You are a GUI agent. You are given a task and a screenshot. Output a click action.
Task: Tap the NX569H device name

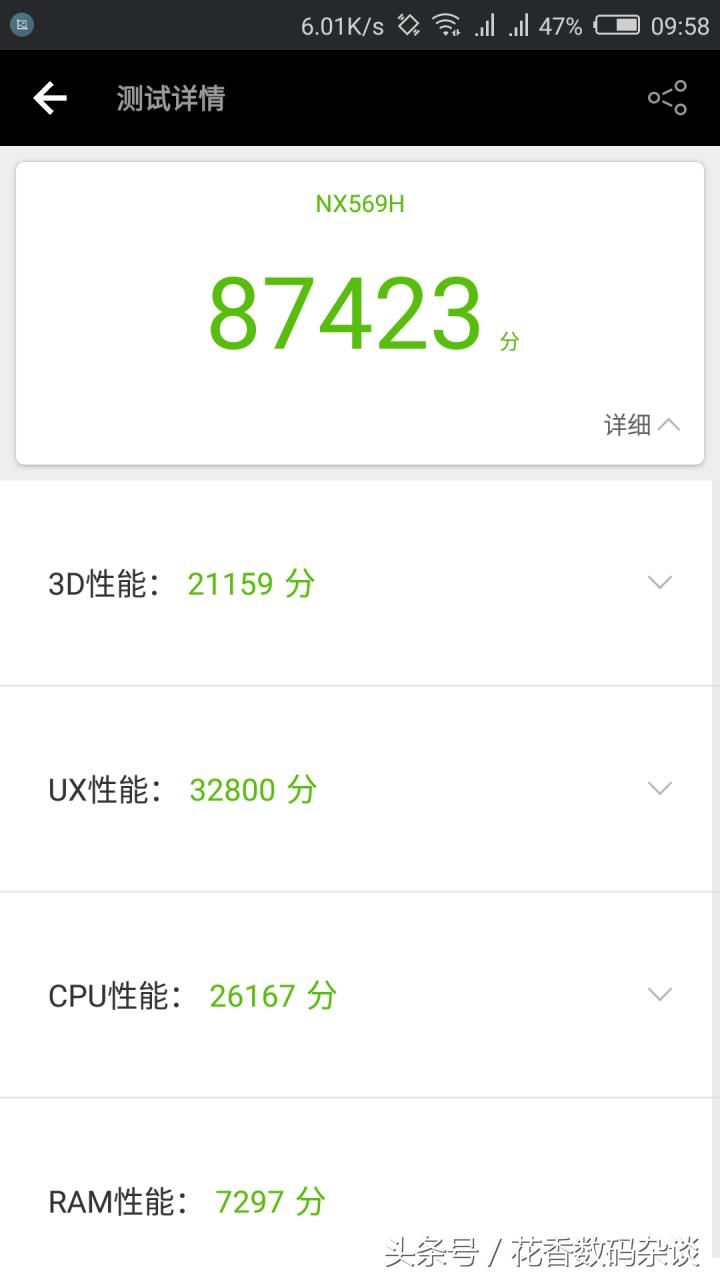360,203
